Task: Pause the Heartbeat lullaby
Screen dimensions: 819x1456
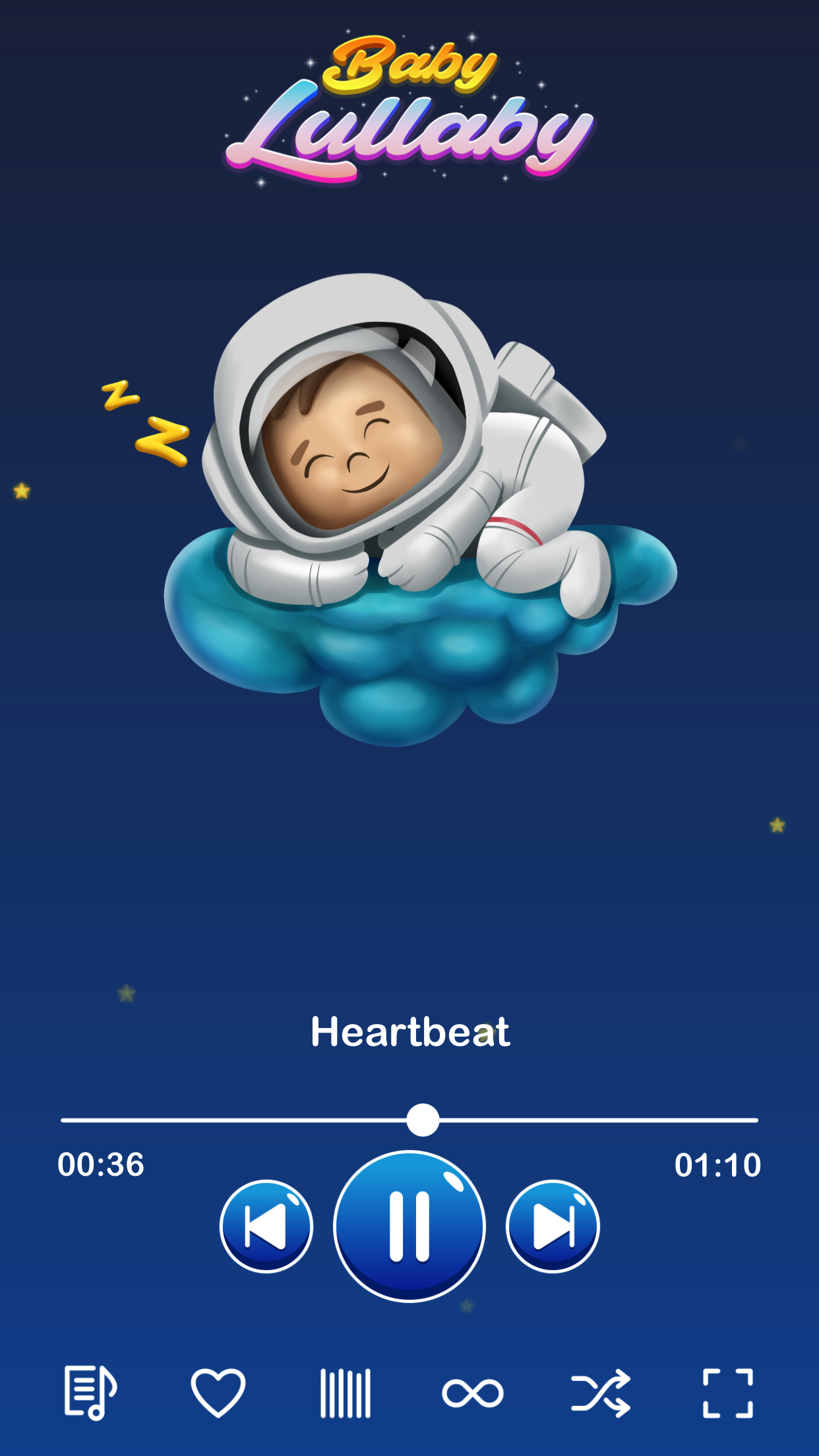Action: [x=409, y=1227]
